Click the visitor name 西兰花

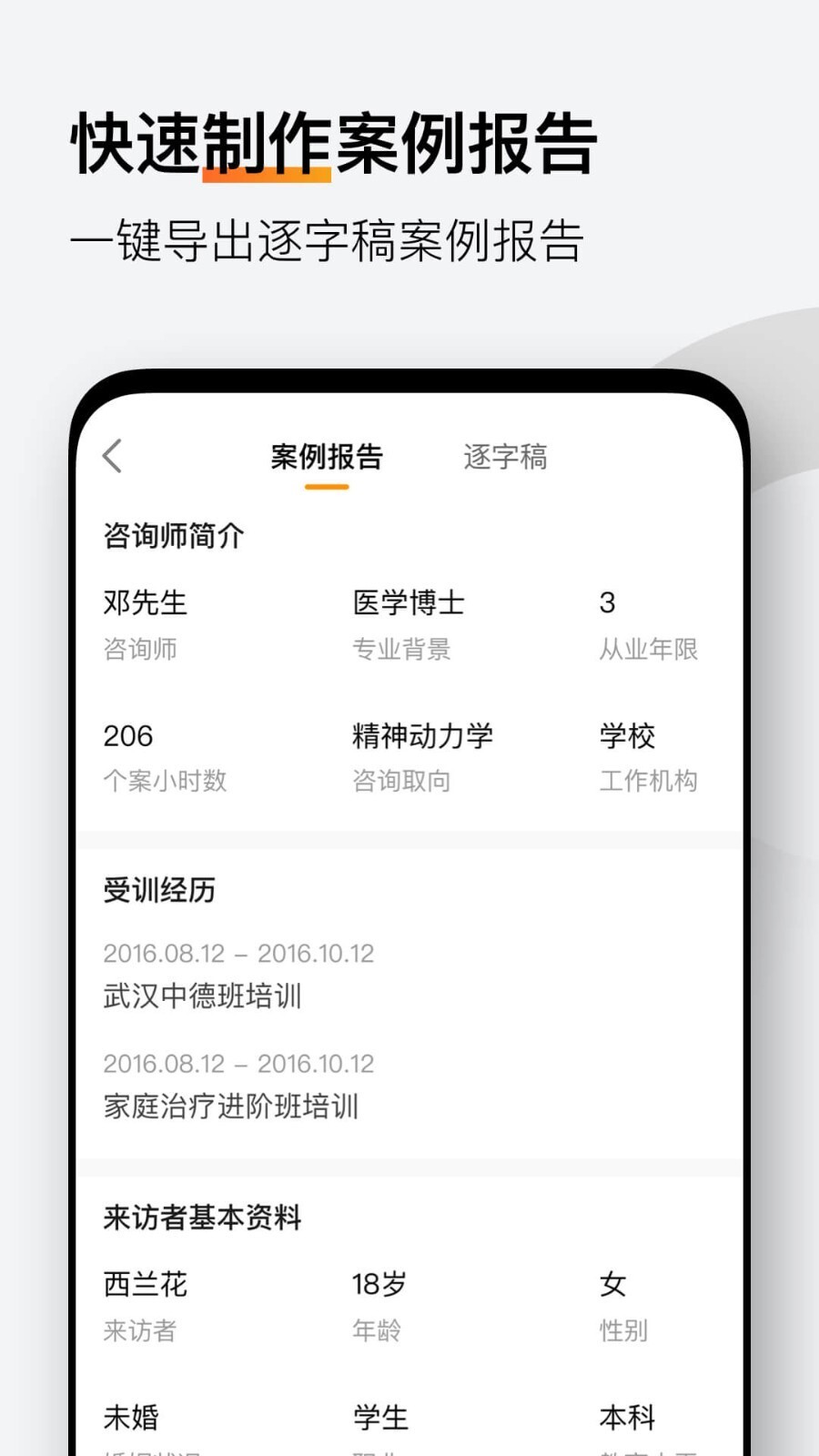144,1284
